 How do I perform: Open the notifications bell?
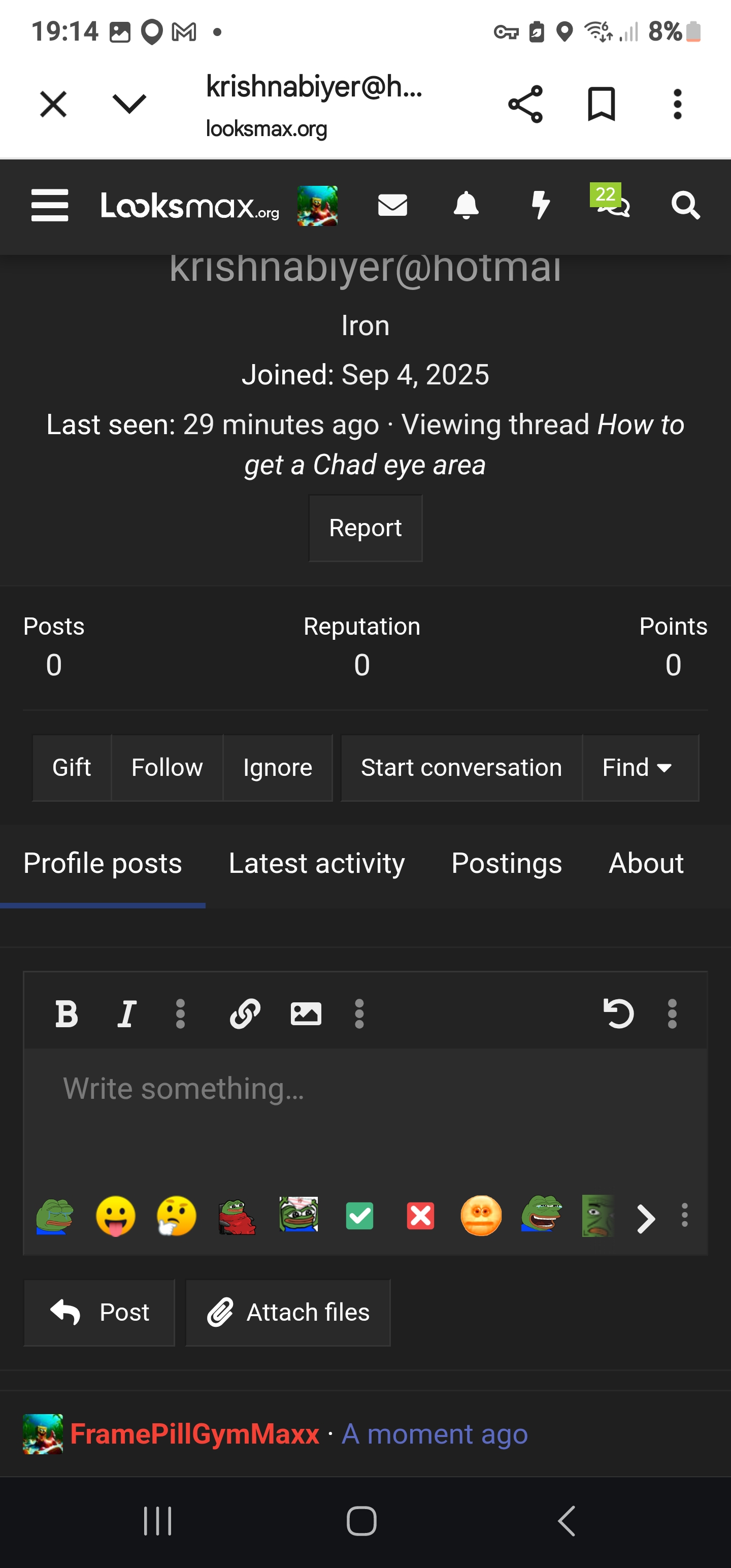click(466, 205)
